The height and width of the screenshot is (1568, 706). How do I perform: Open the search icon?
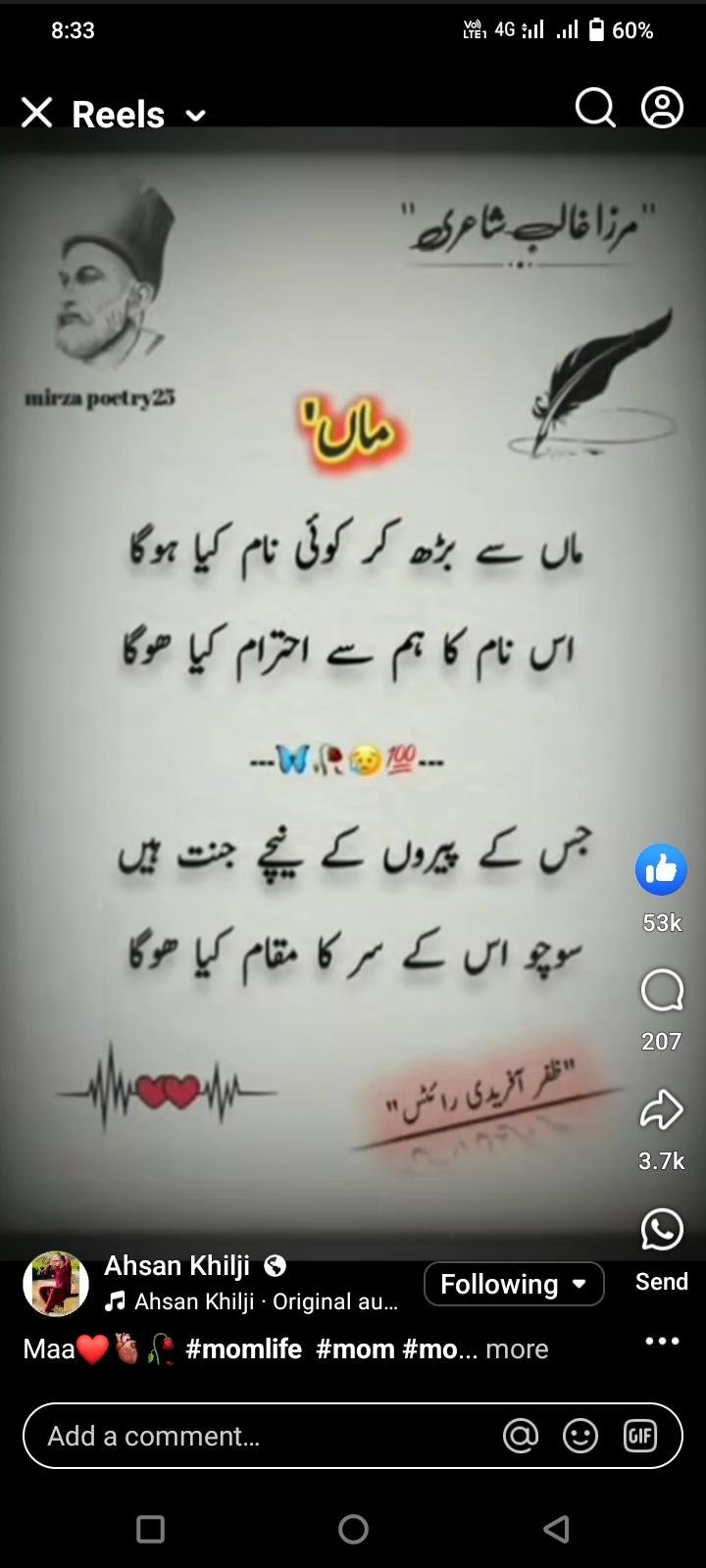click(594, 109)
